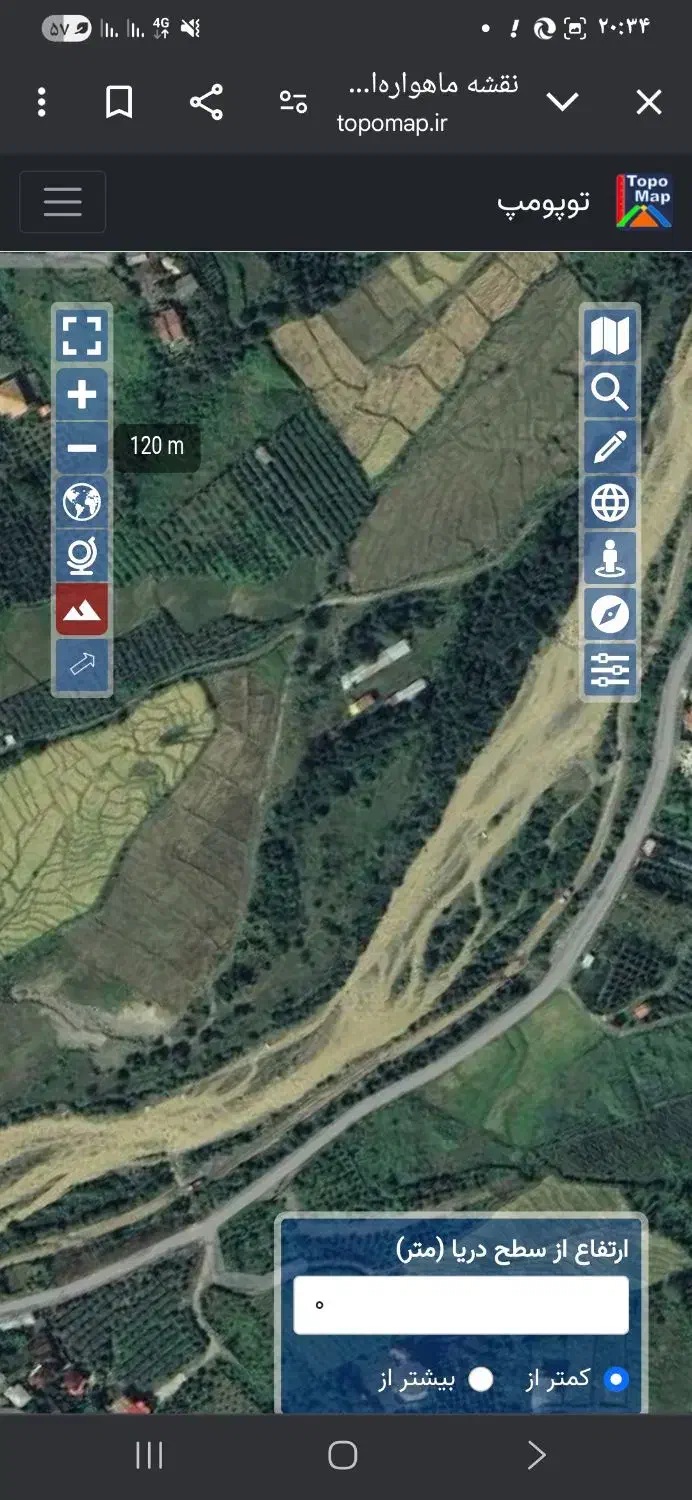This screenshot has height=1500, width=692.
Task: Tap the arrow tool button
Action: coord(82,664)
